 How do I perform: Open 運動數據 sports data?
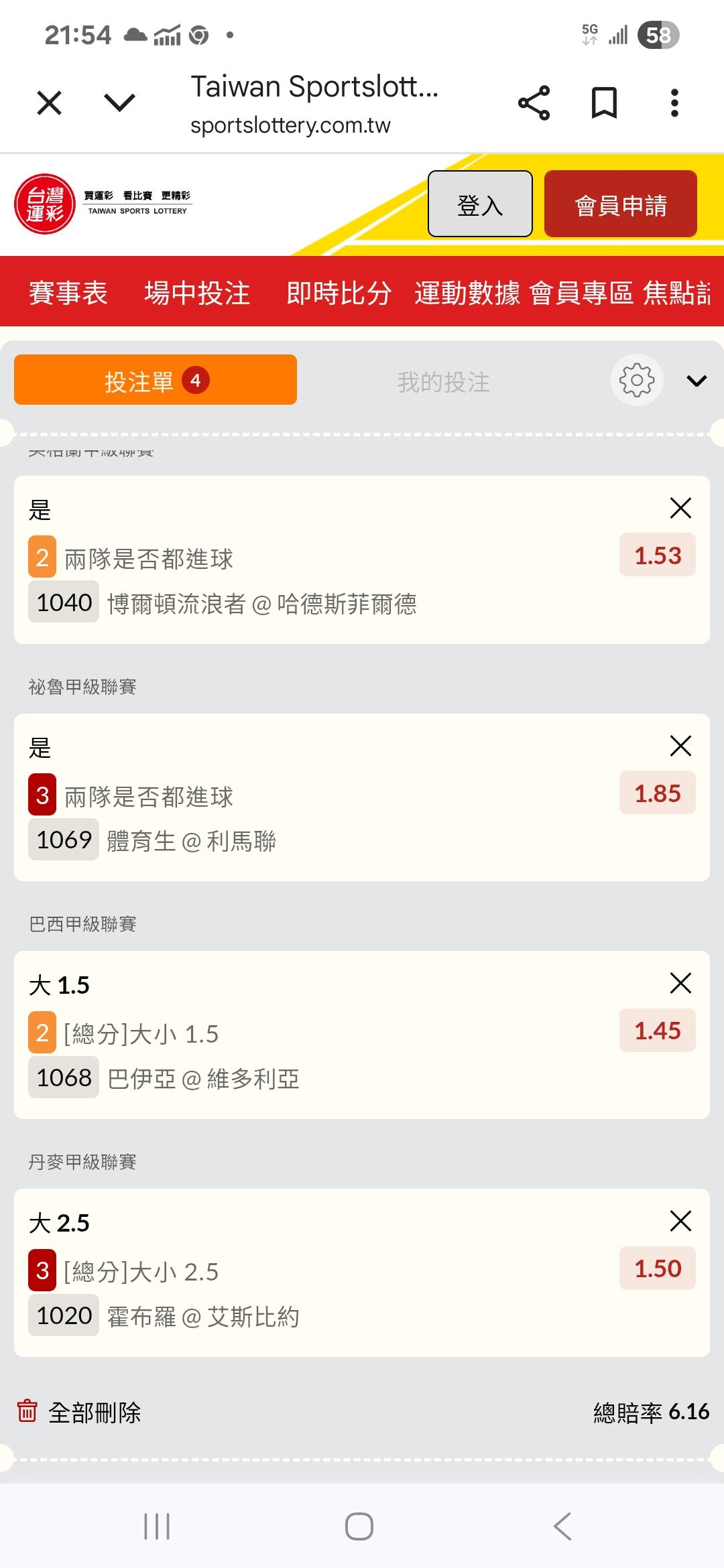(467, 293)
